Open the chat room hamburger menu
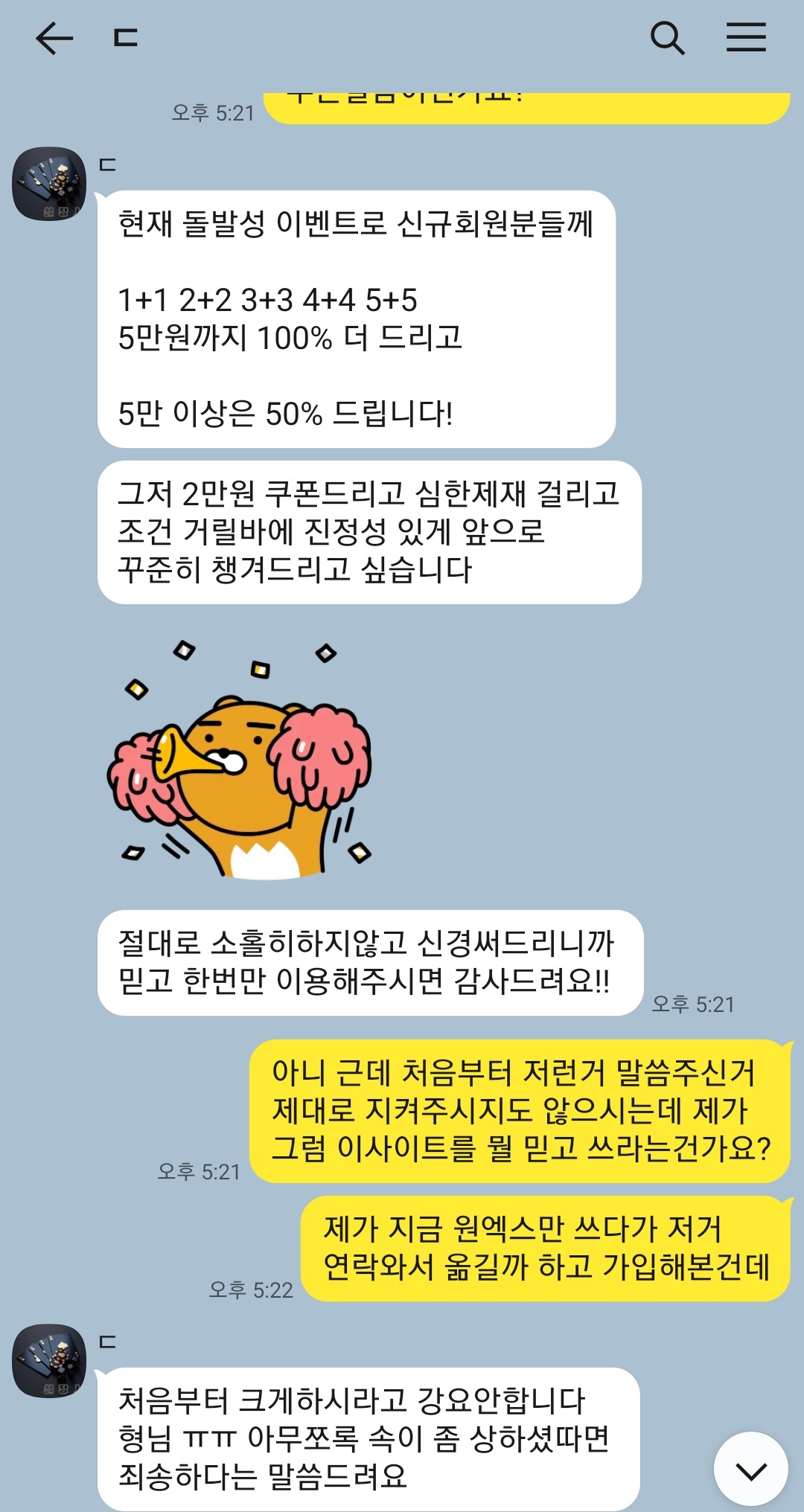This screenshot has height=1512, width=804. coord(746,37)
